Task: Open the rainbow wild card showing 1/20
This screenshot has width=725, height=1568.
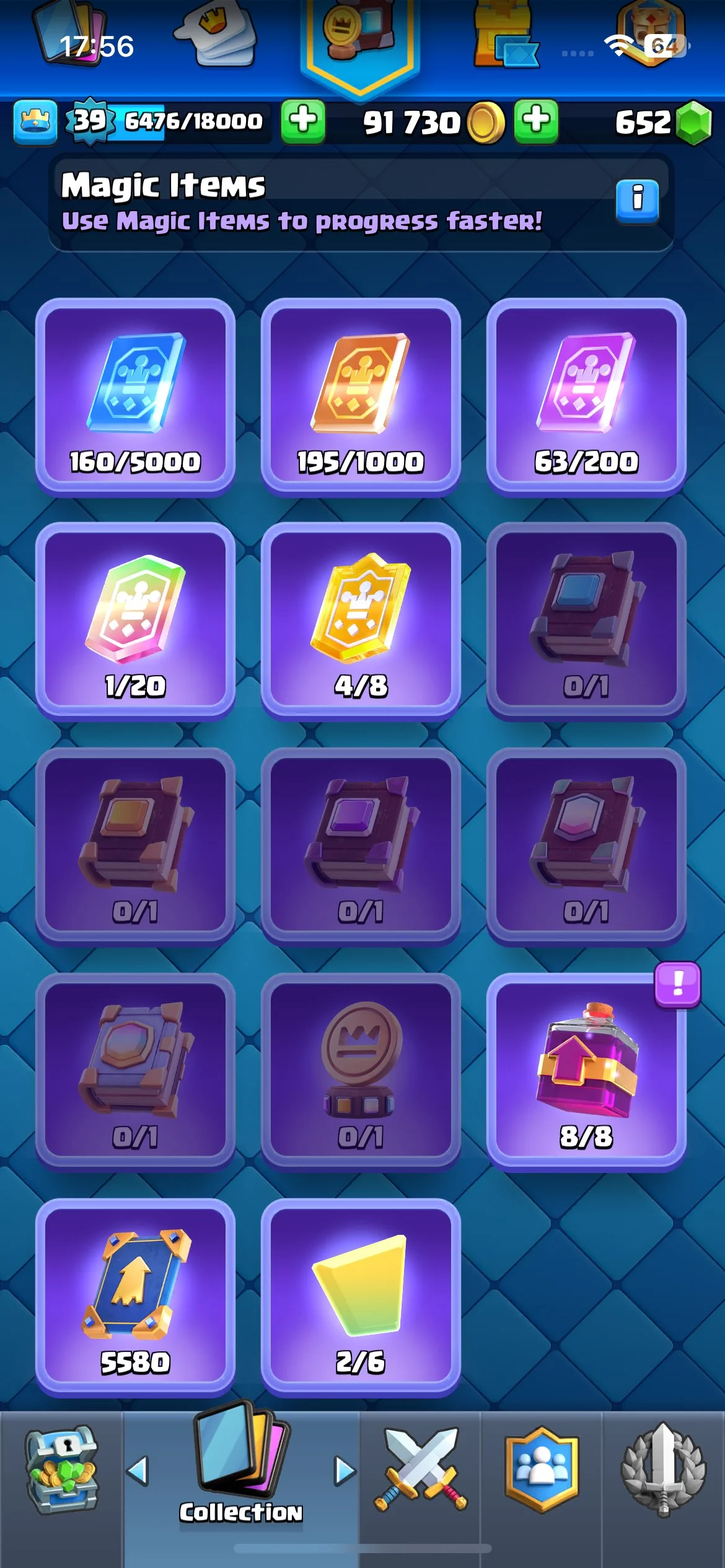Action: pos(135,621)
